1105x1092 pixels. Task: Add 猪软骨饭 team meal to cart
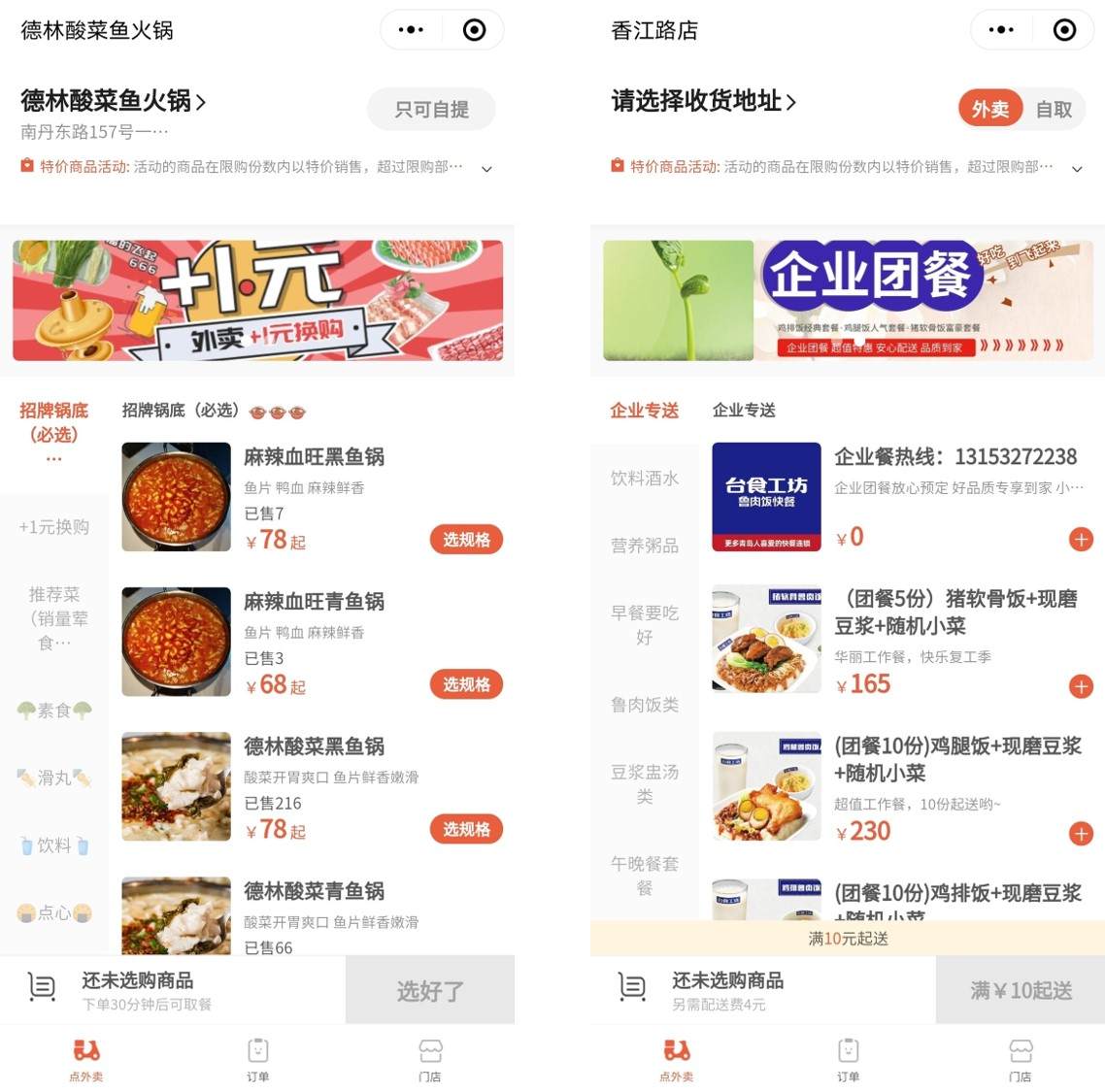[1081, 686]
